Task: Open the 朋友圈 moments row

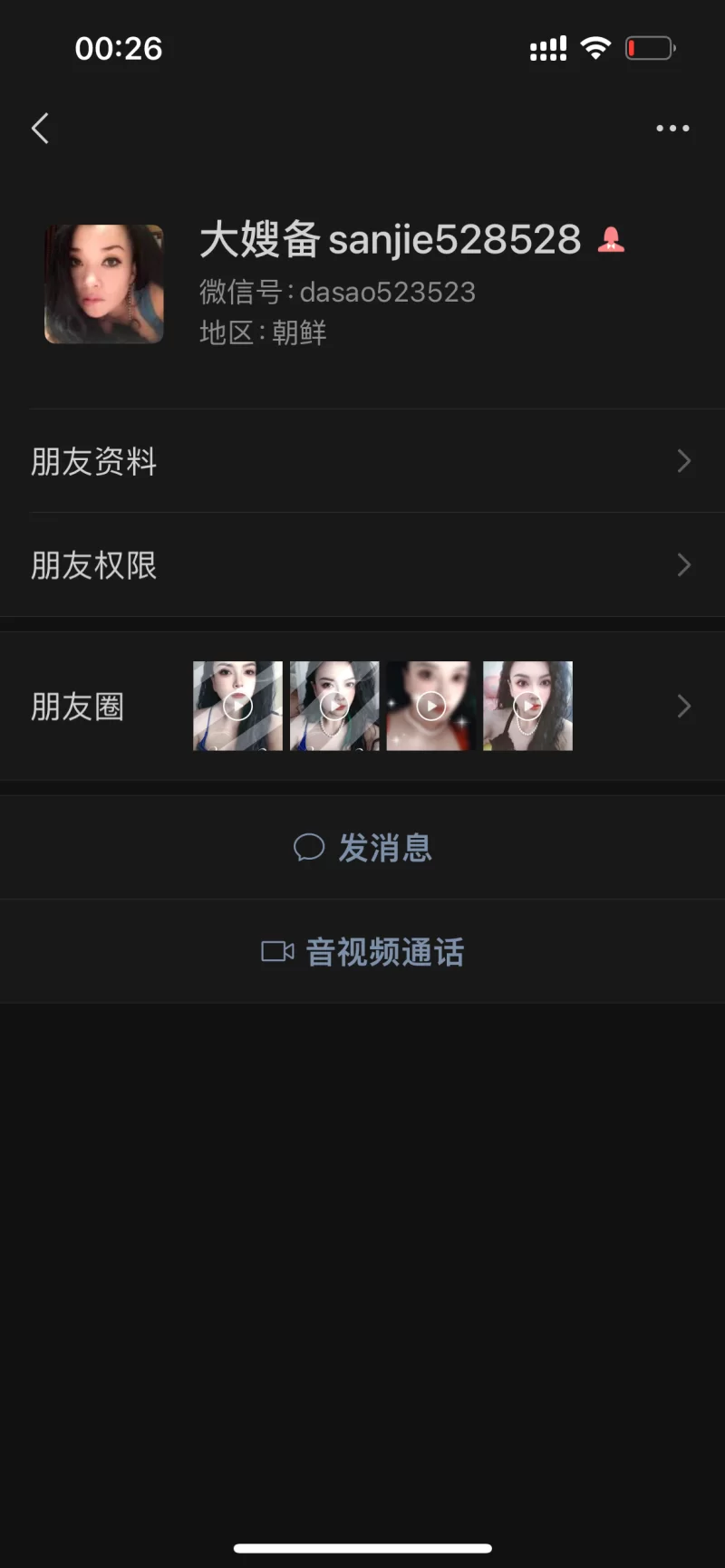Action: [362, 707]
